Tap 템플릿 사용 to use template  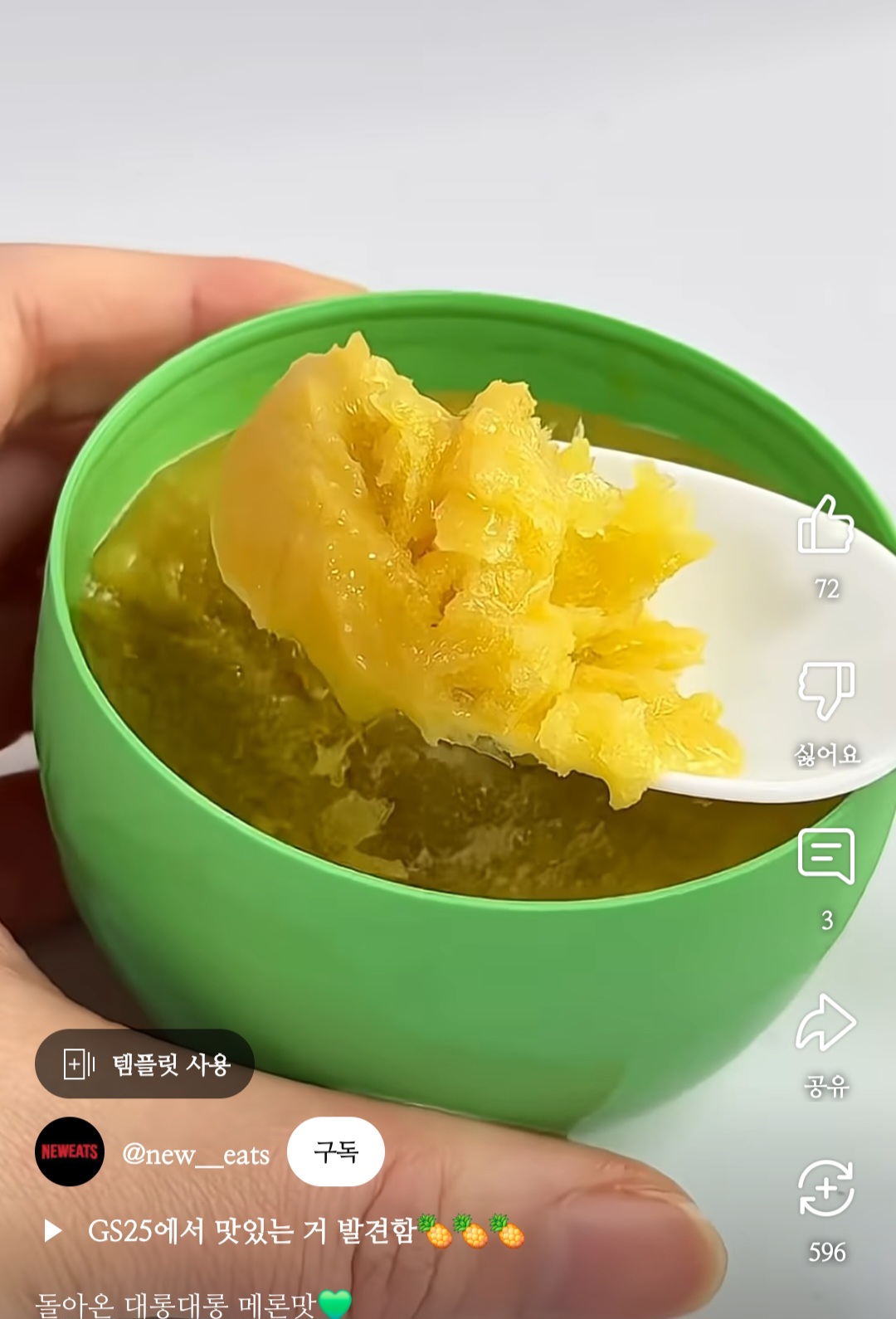point(145,1063)
